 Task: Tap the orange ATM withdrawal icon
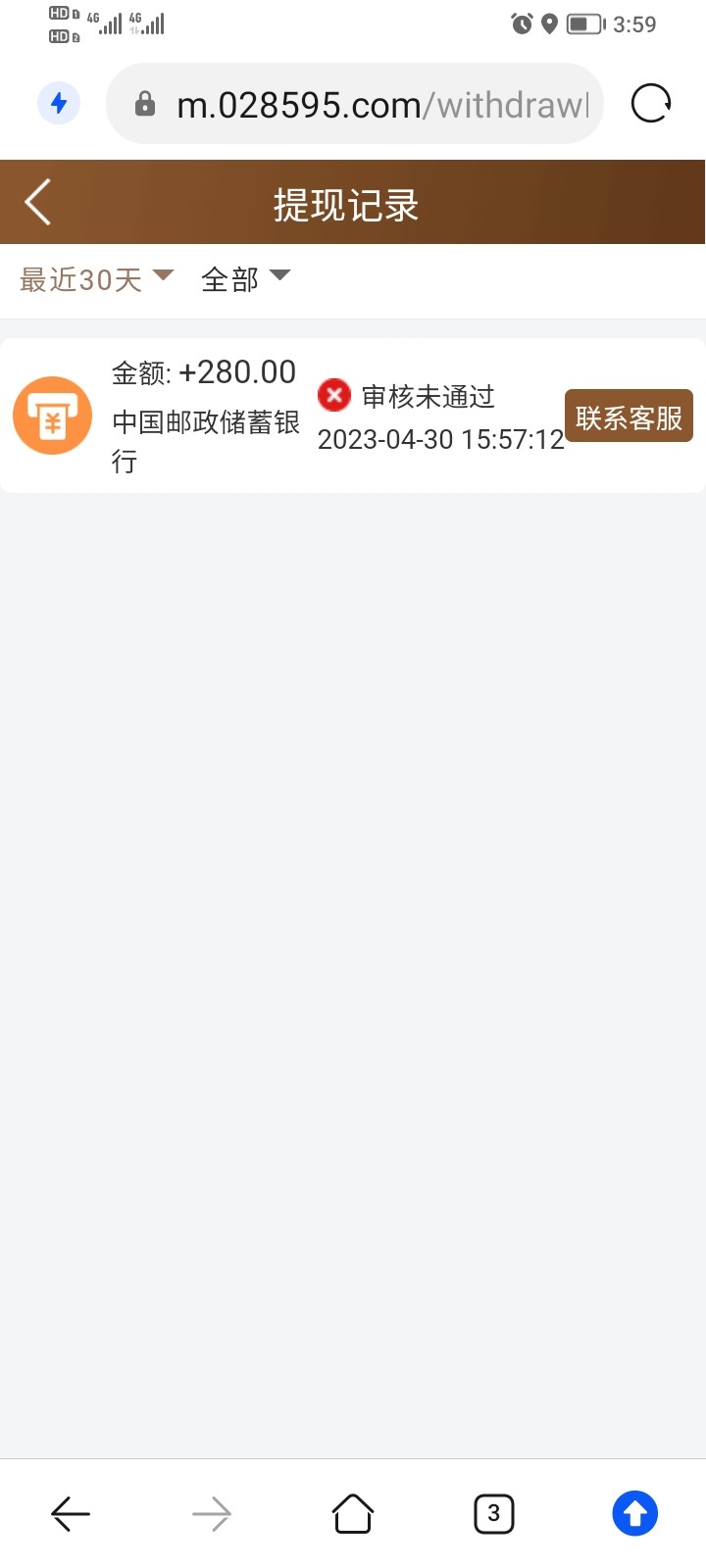click(x=52, y=415)
